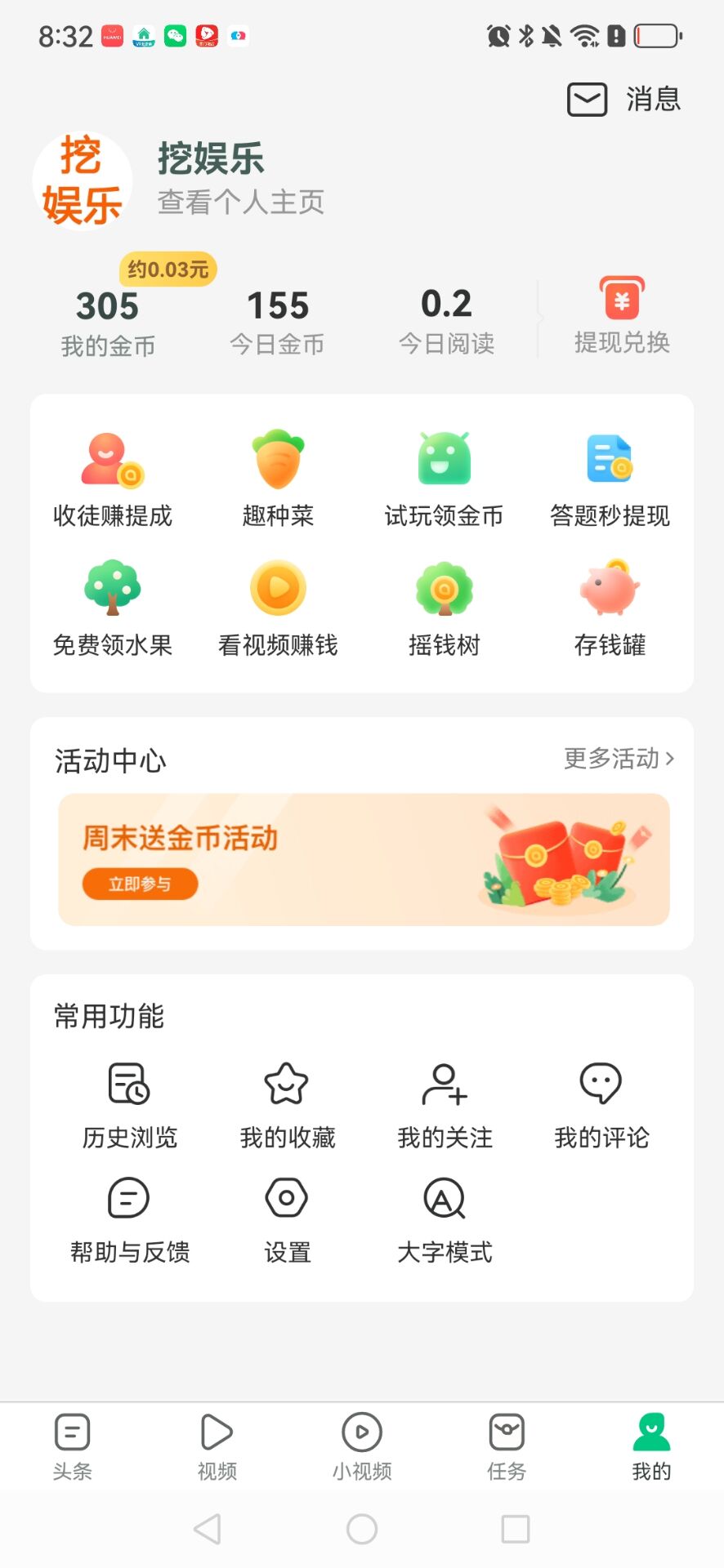724x1568 pixels.
Task: Switch to the 任务 tasks tab
Action: tap(507, 1447)
